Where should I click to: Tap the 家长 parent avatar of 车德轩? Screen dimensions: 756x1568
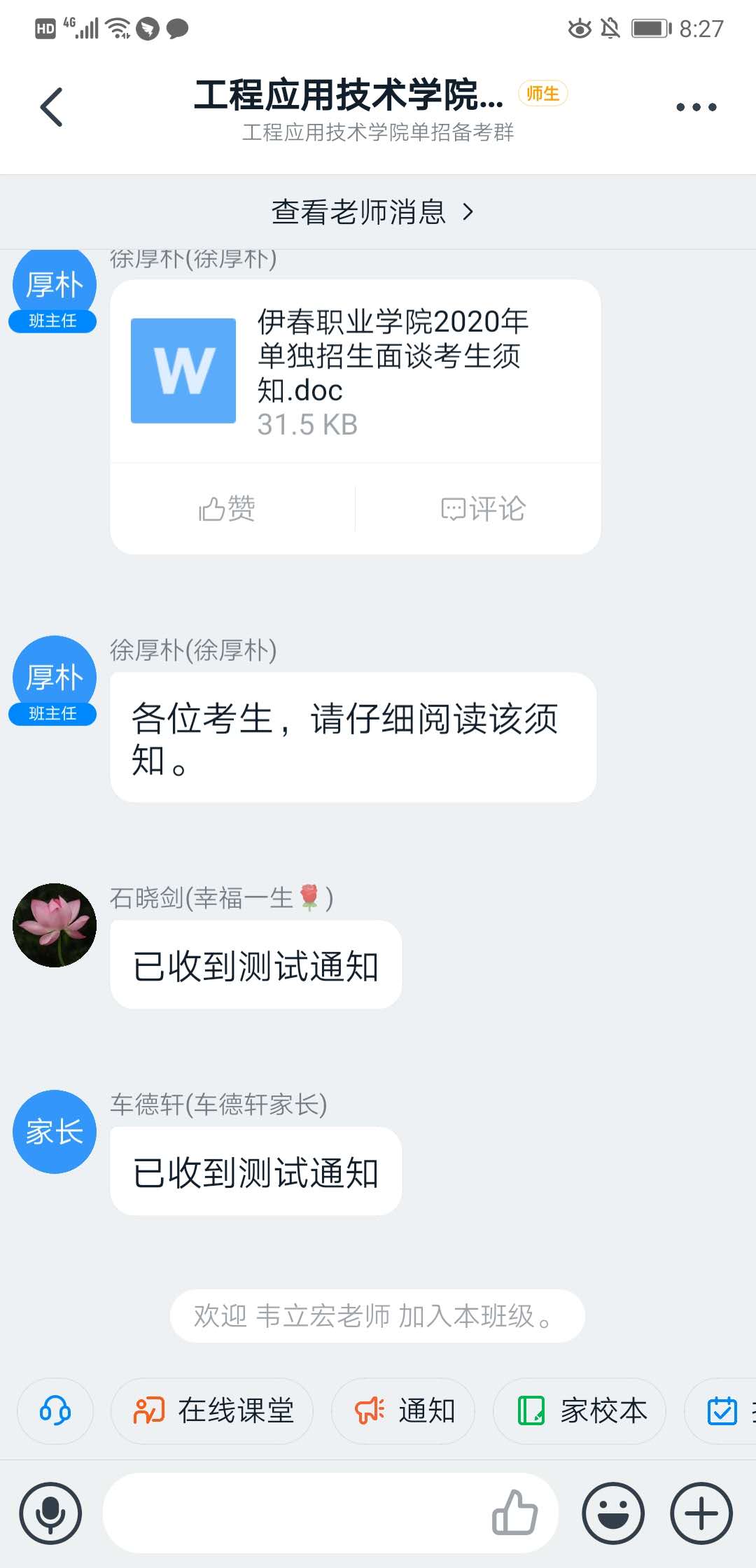click(x=53, y=1132)
